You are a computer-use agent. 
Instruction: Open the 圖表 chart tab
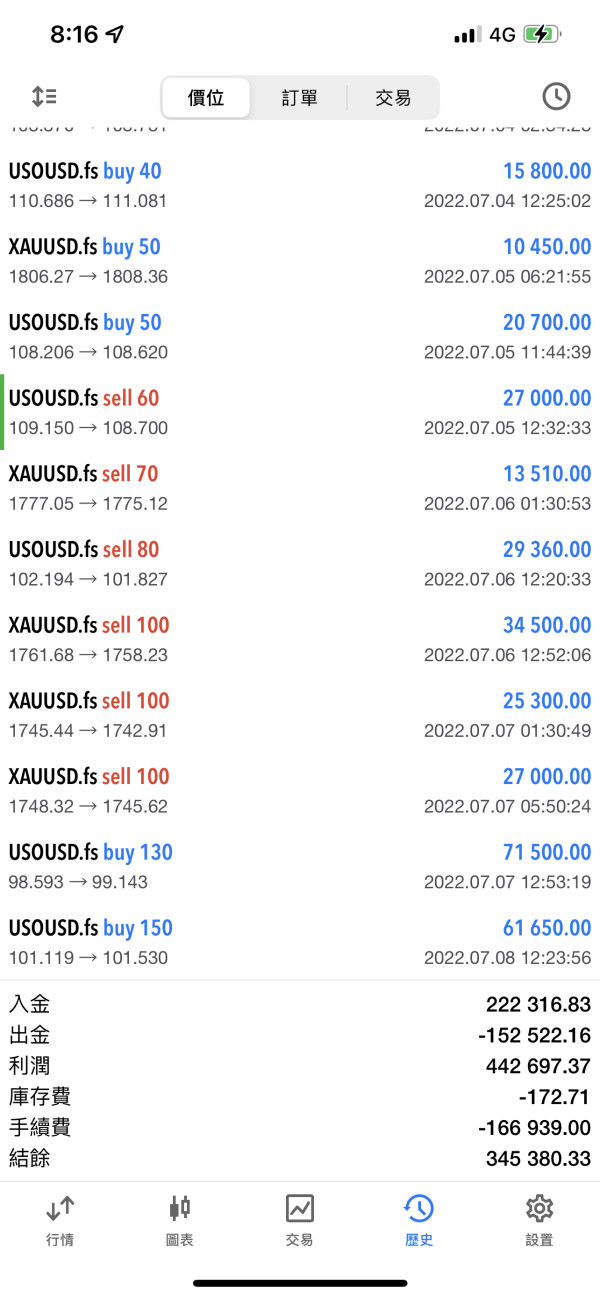pyautogui.click(x=180, y=1220)
